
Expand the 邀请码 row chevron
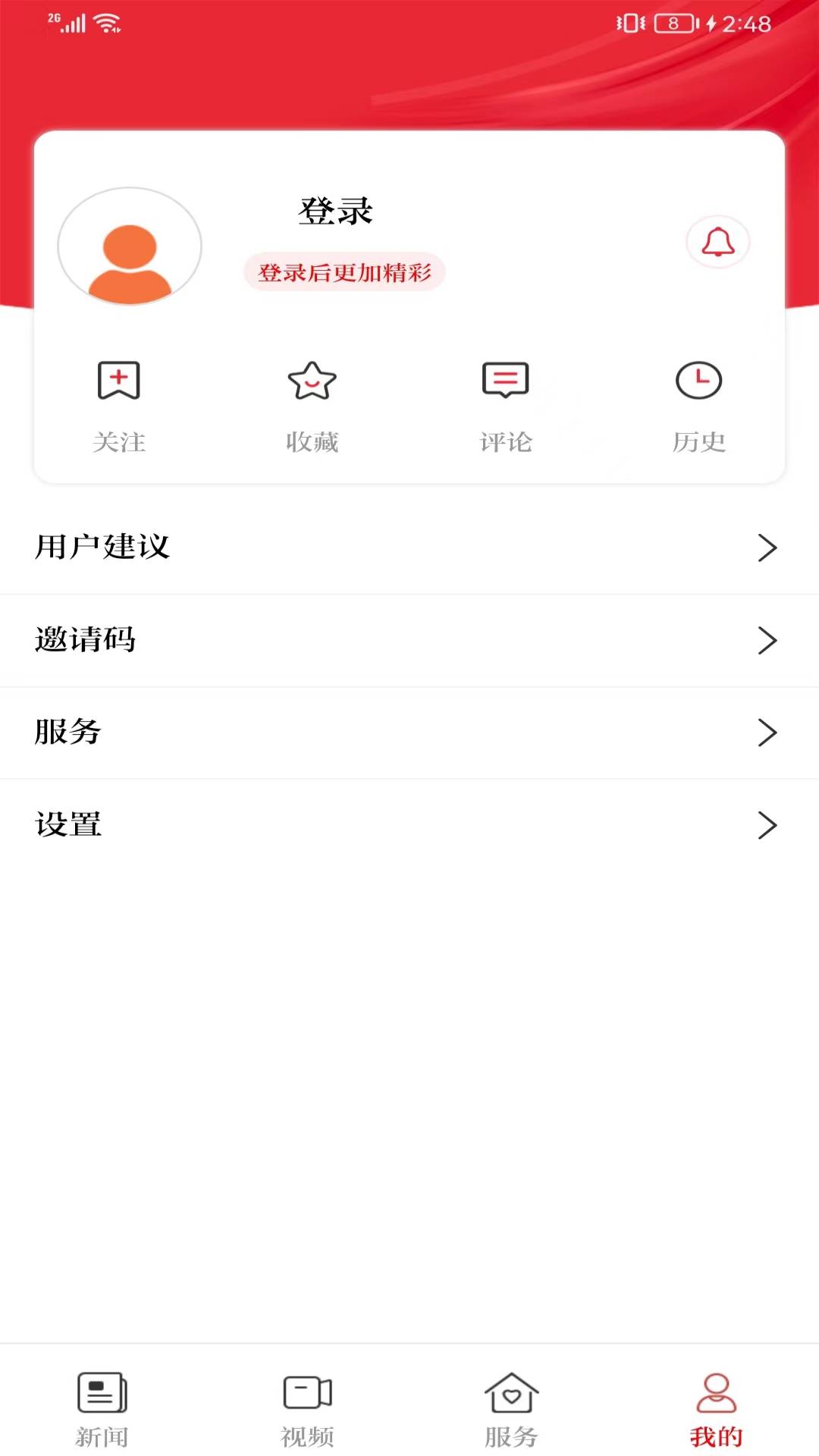(x=766, y=641)
